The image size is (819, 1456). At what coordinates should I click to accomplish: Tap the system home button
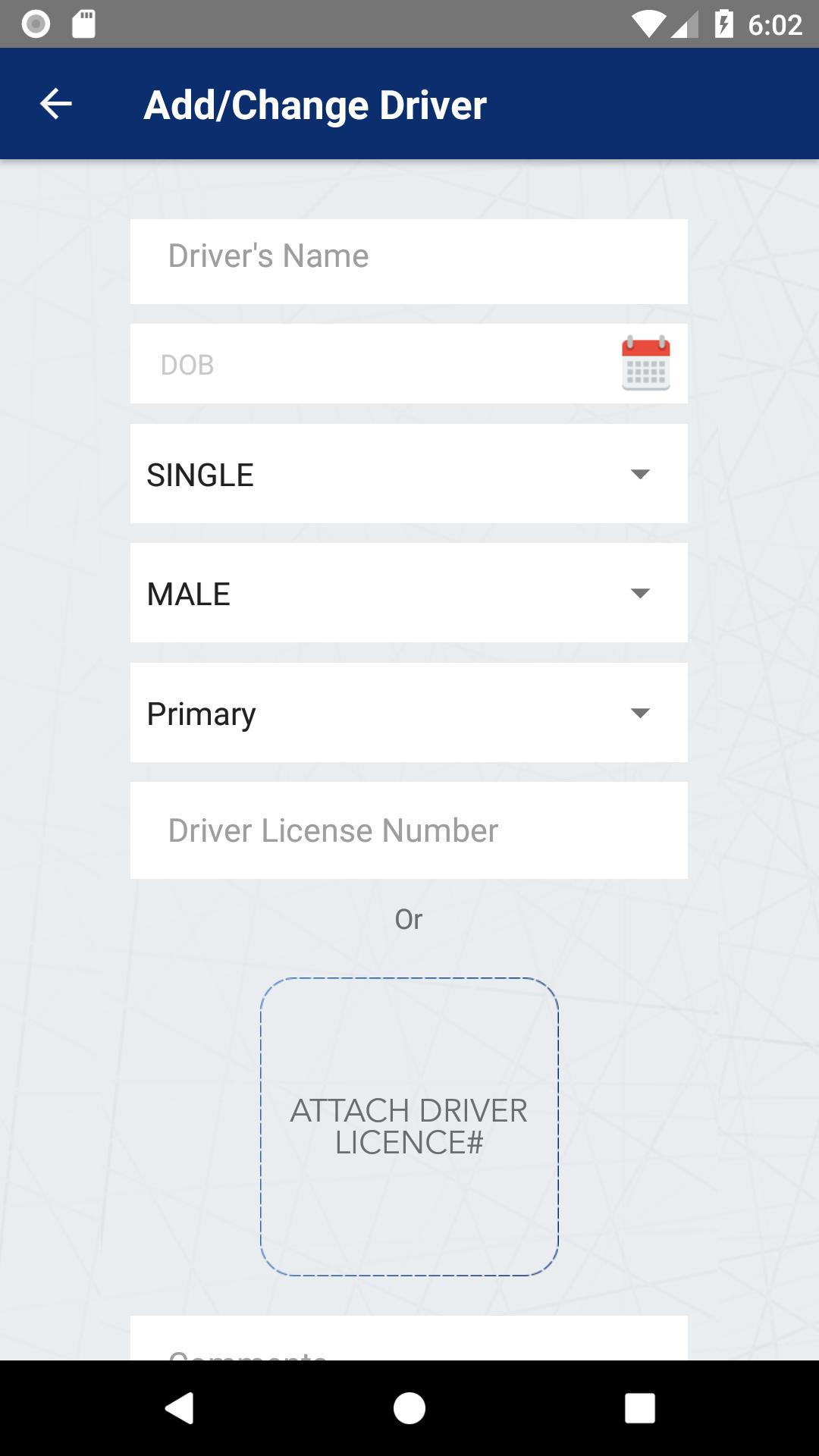[x=409, y=1408]
